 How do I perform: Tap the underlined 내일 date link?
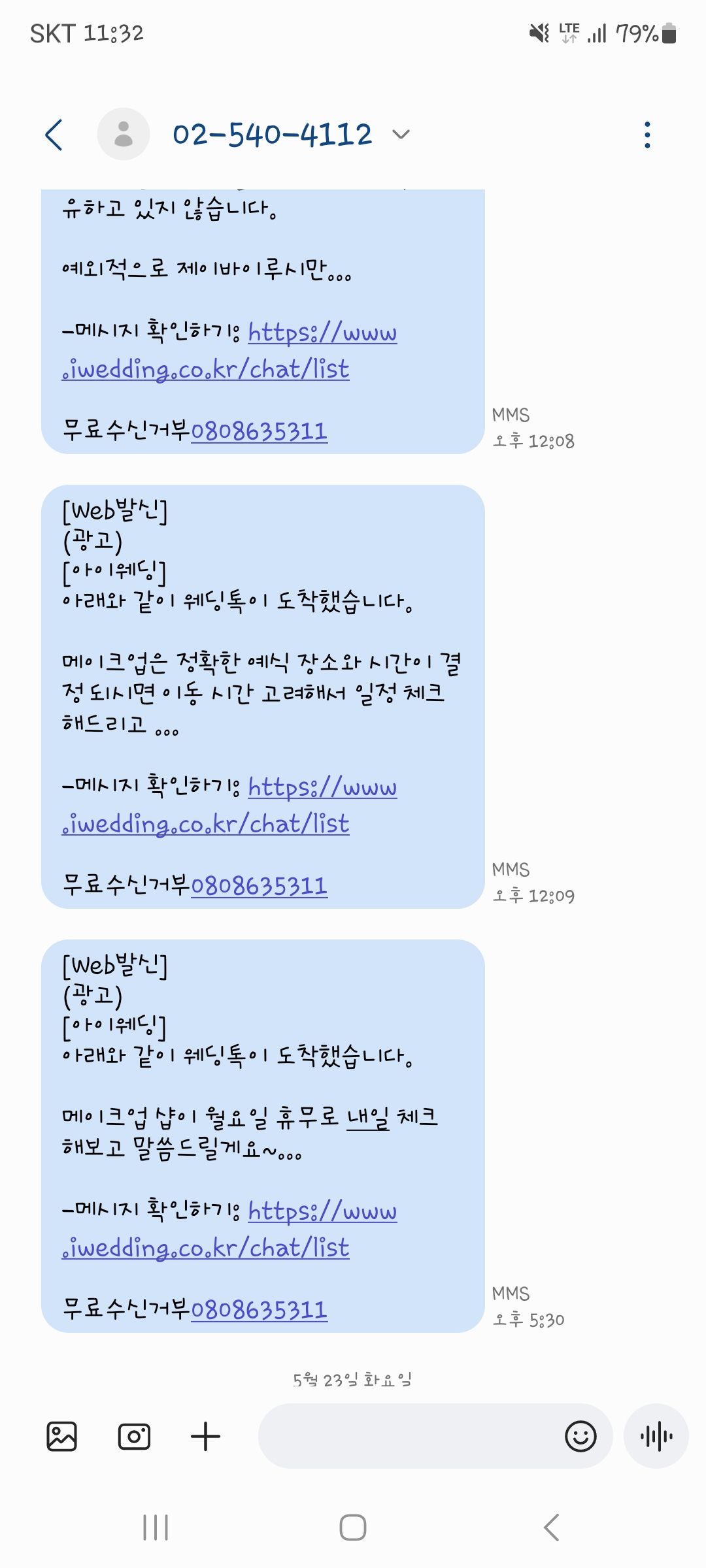click(367, 1118)
